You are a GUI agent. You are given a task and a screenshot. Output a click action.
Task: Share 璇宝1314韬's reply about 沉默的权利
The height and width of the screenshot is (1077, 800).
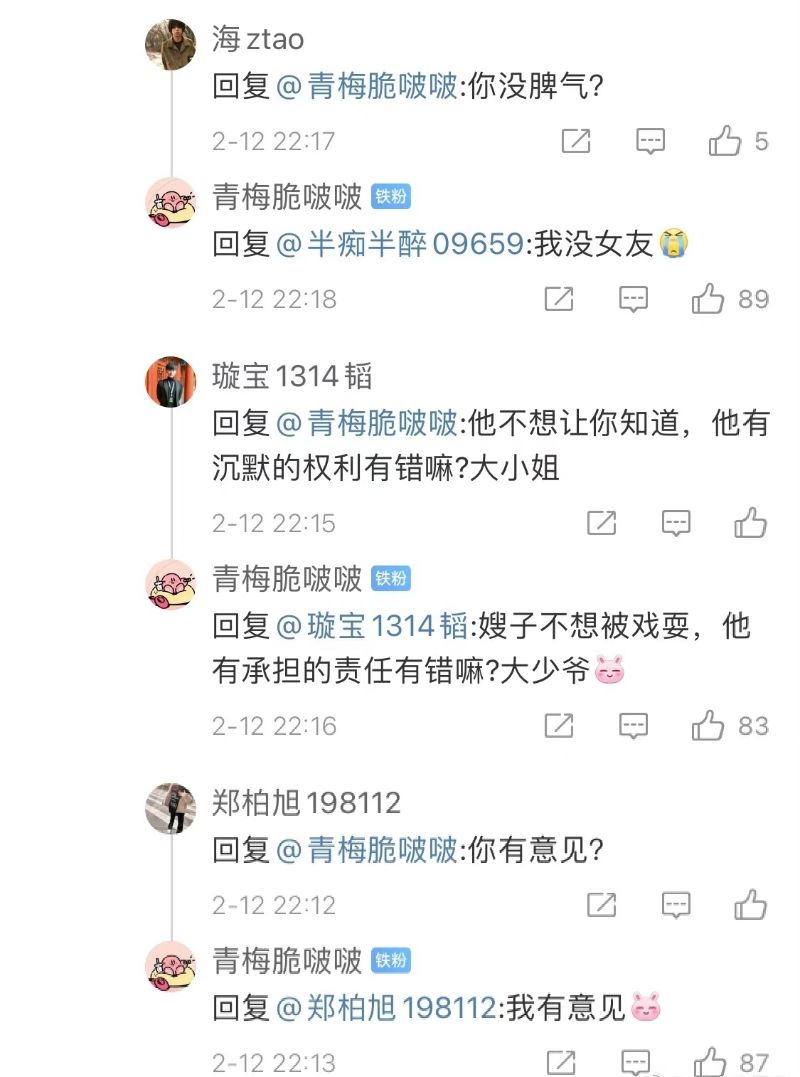tap(601, 522)
